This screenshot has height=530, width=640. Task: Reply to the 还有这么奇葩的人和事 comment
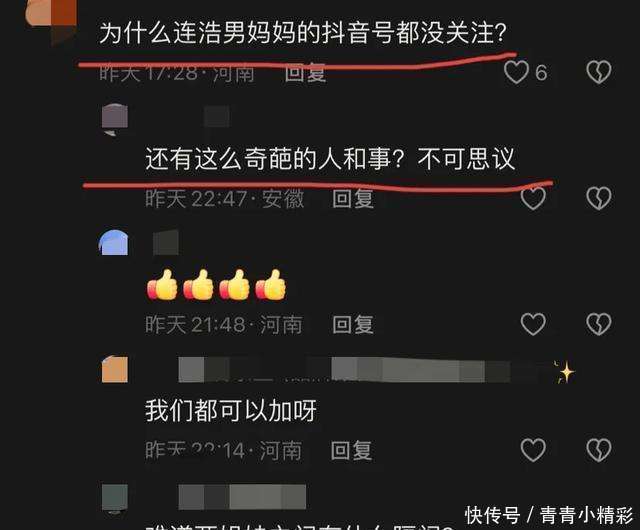[x=352, y=199]
